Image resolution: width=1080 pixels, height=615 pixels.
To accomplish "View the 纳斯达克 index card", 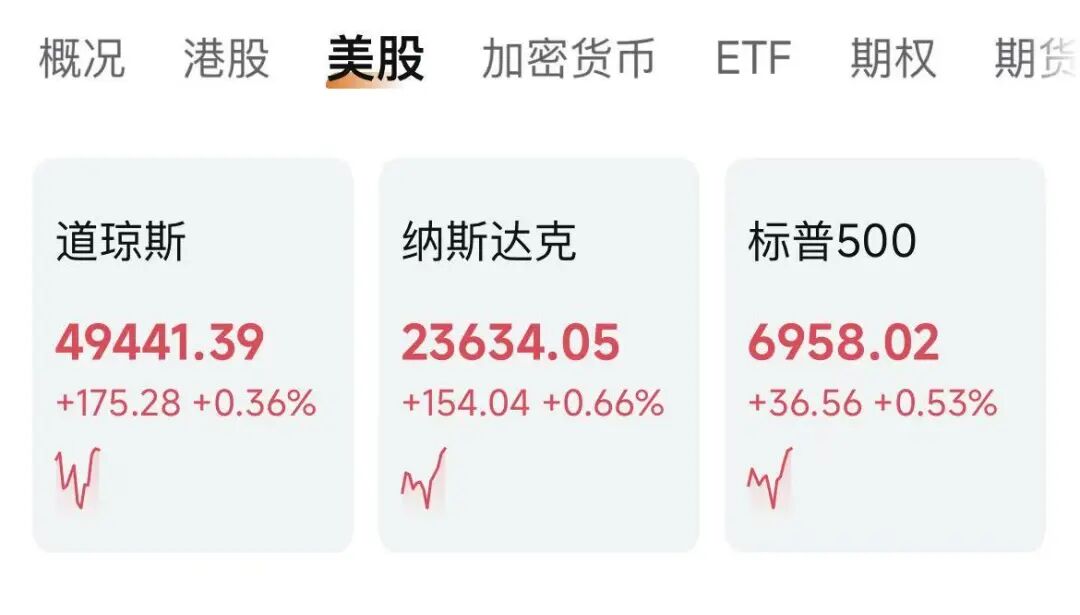I will [x=538, y=355].
